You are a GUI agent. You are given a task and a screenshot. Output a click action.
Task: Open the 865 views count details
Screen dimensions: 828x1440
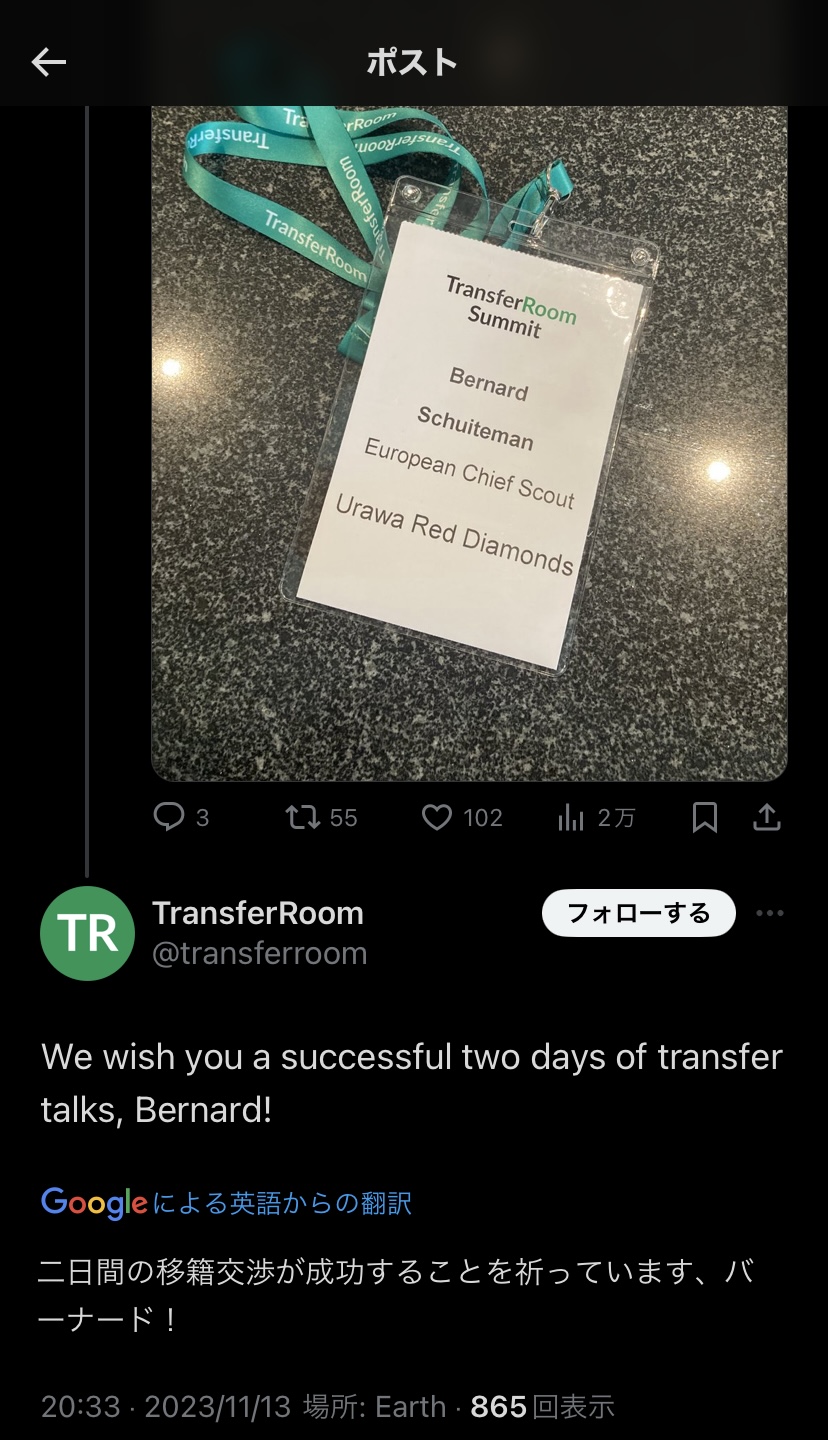[542, 1407]
